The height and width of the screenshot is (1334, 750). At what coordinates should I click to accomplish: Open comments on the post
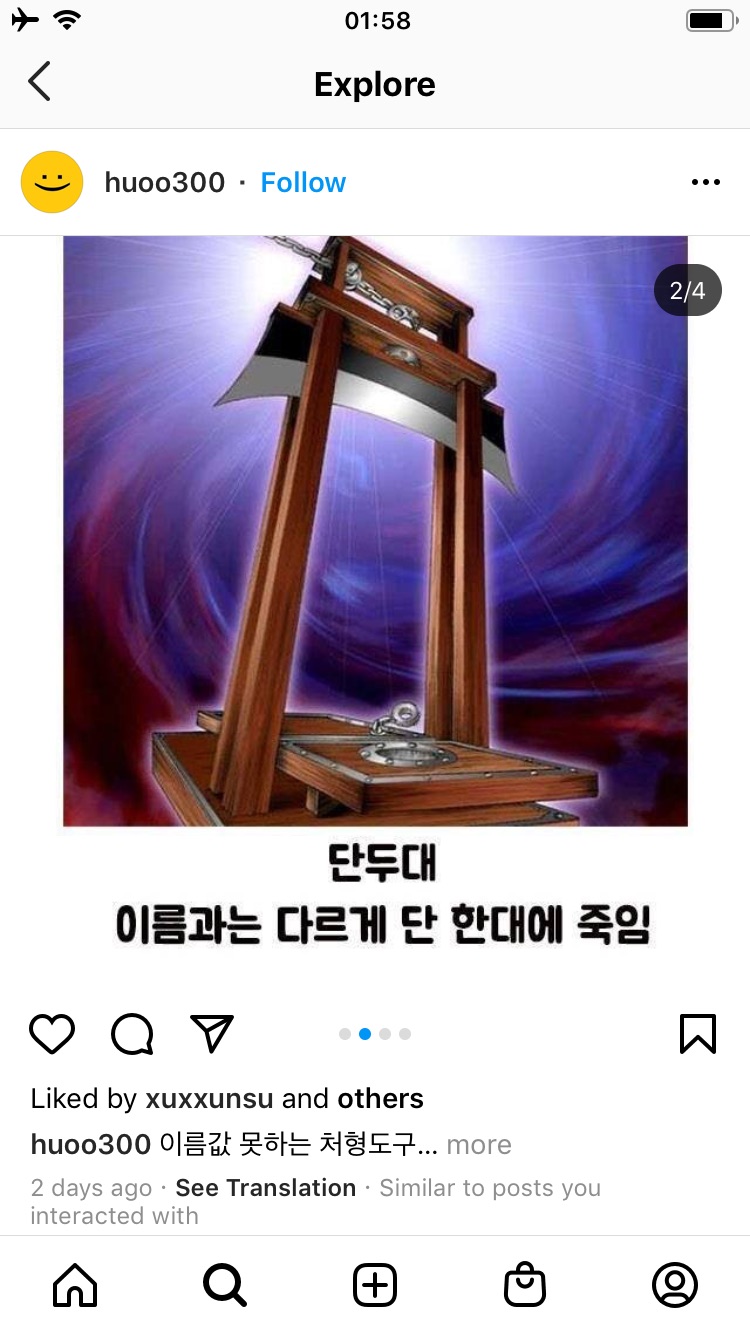click(x=132, y=1034)
